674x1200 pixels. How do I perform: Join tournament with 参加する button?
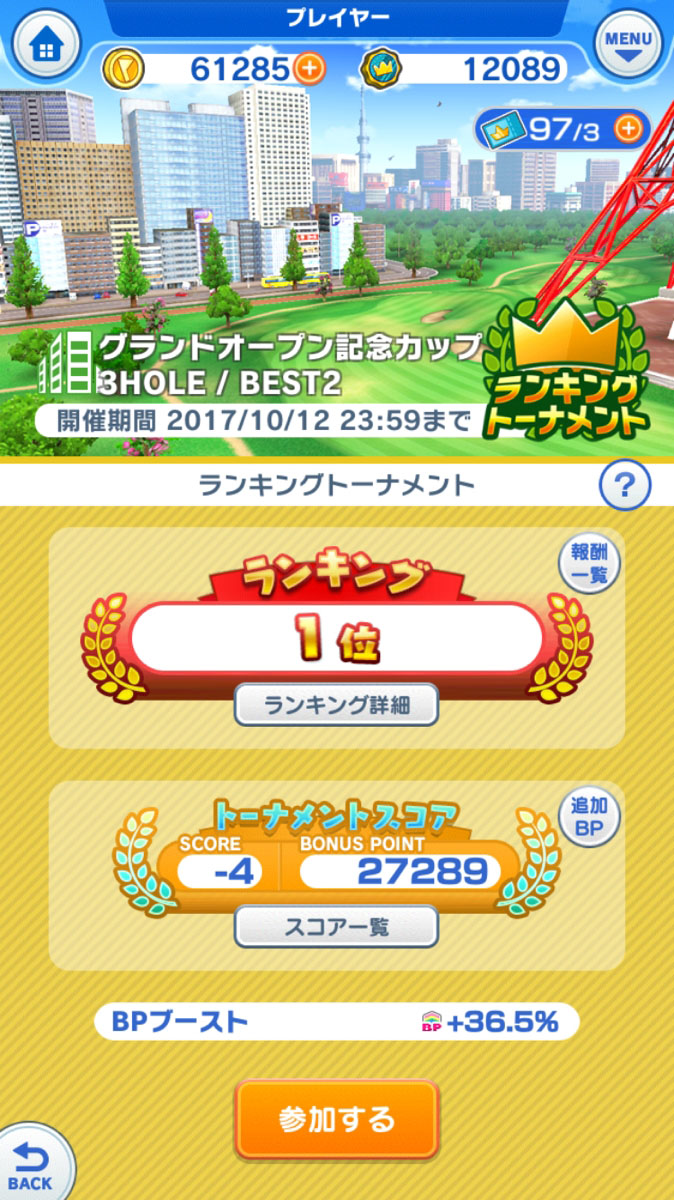(337, 1118)
